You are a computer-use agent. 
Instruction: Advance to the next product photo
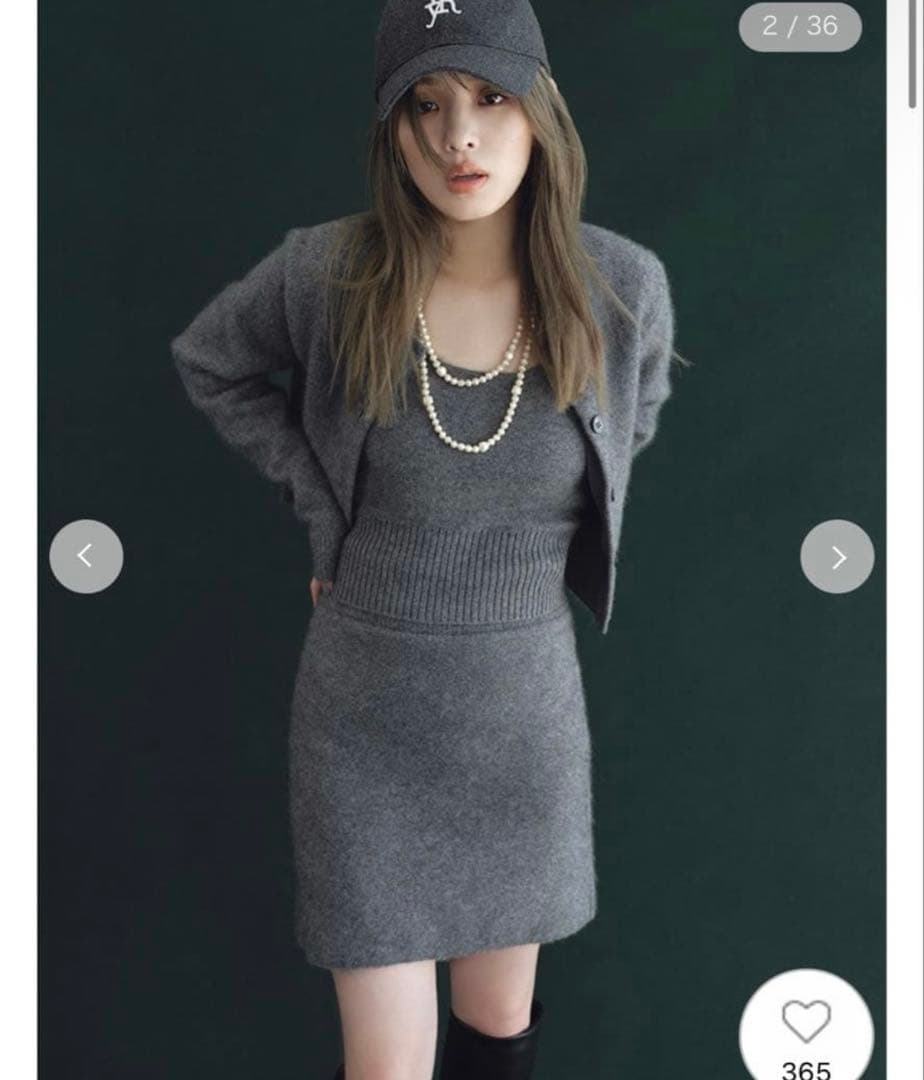(x=837, y=556)
